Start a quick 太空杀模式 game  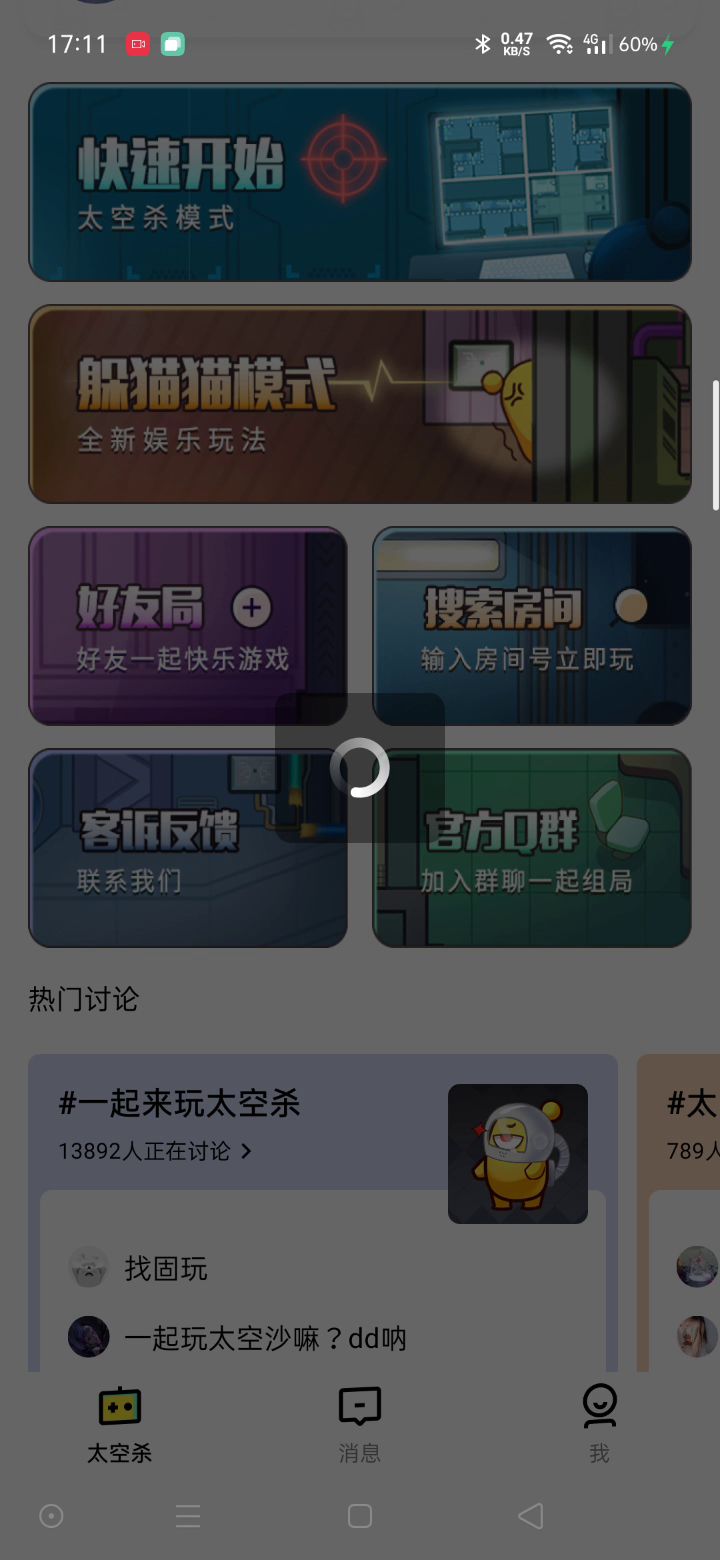[x=360, y=182]
